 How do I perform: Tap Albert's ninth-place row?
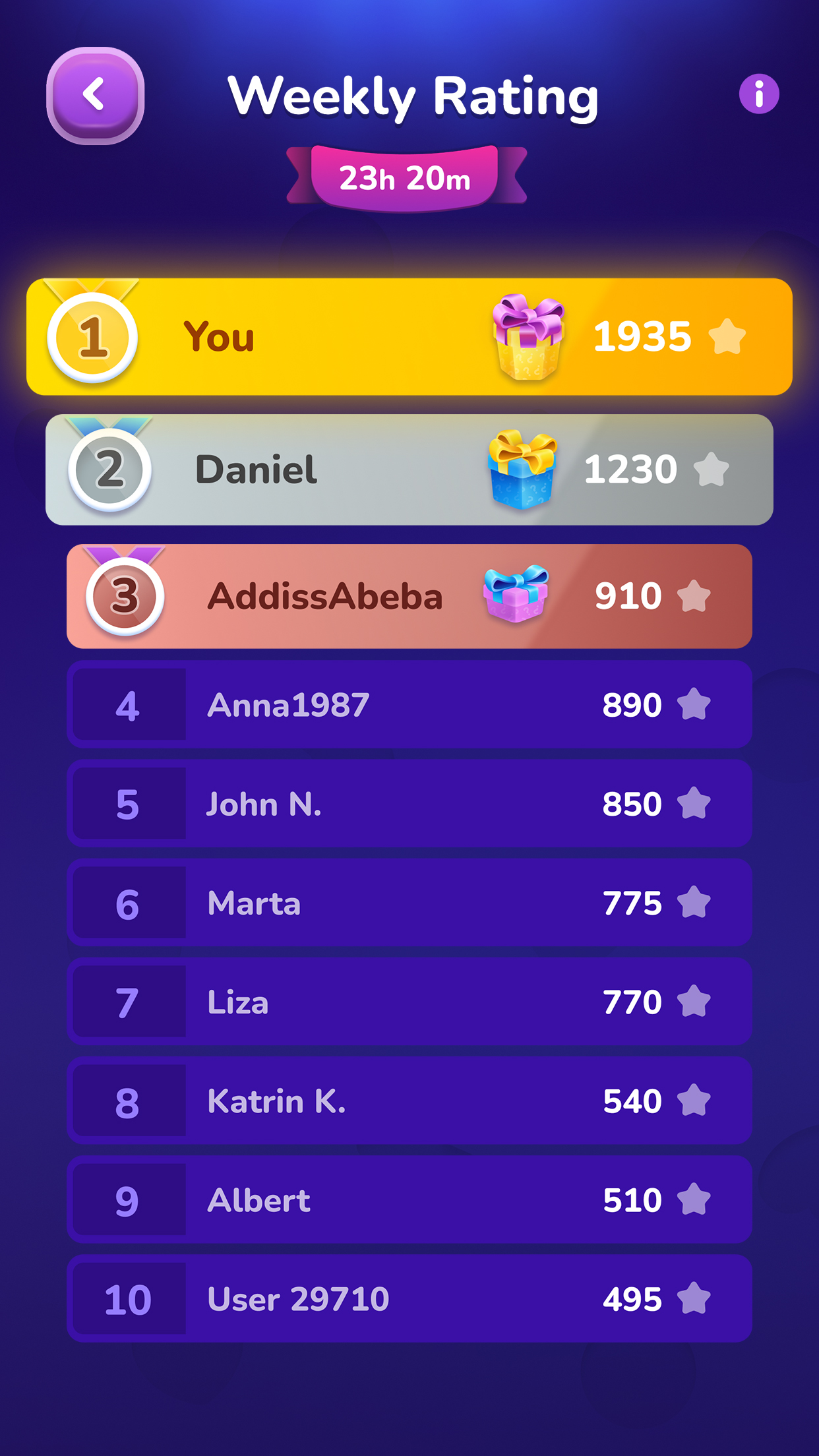tap(409, 1199)
